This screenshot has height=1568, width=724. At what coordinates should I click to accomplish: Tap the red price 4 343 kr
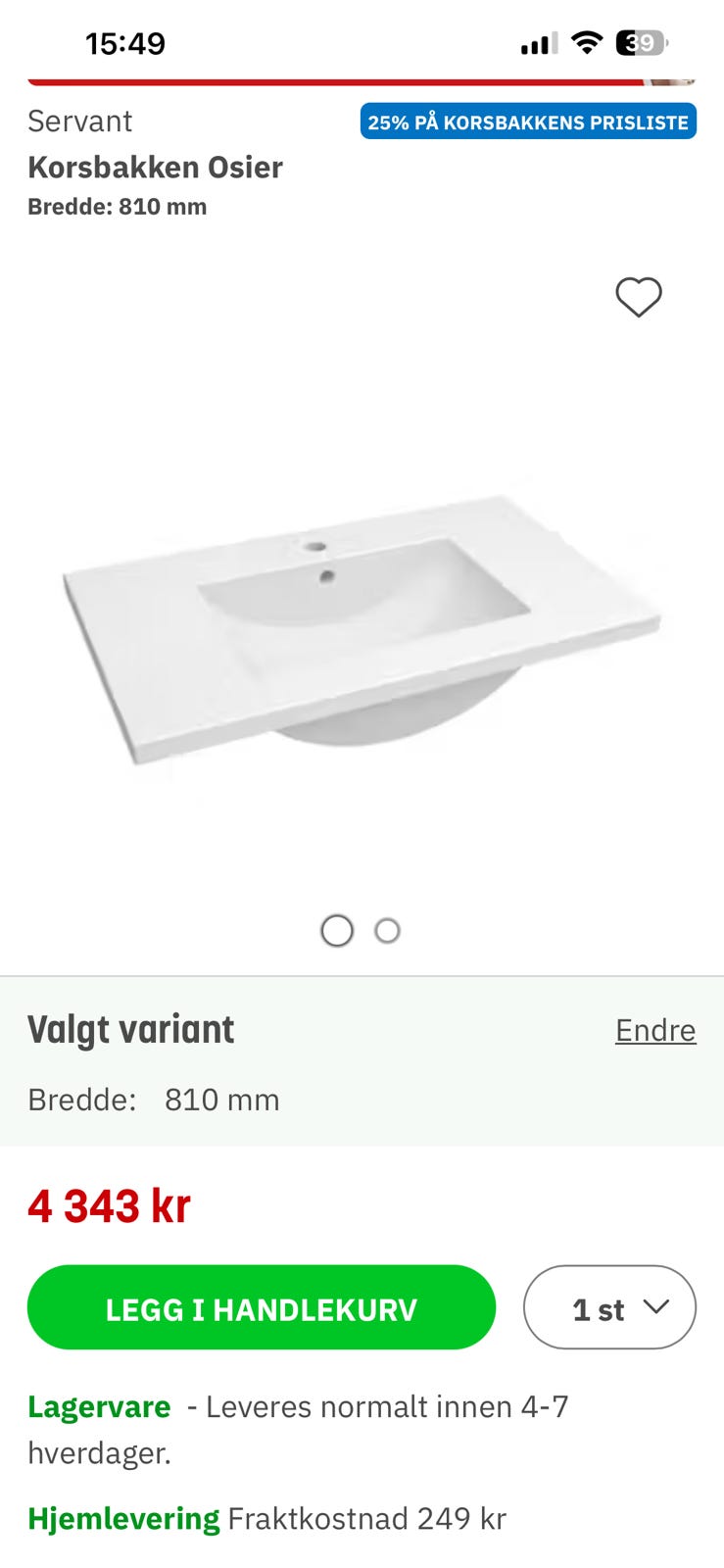point(108,1205)
